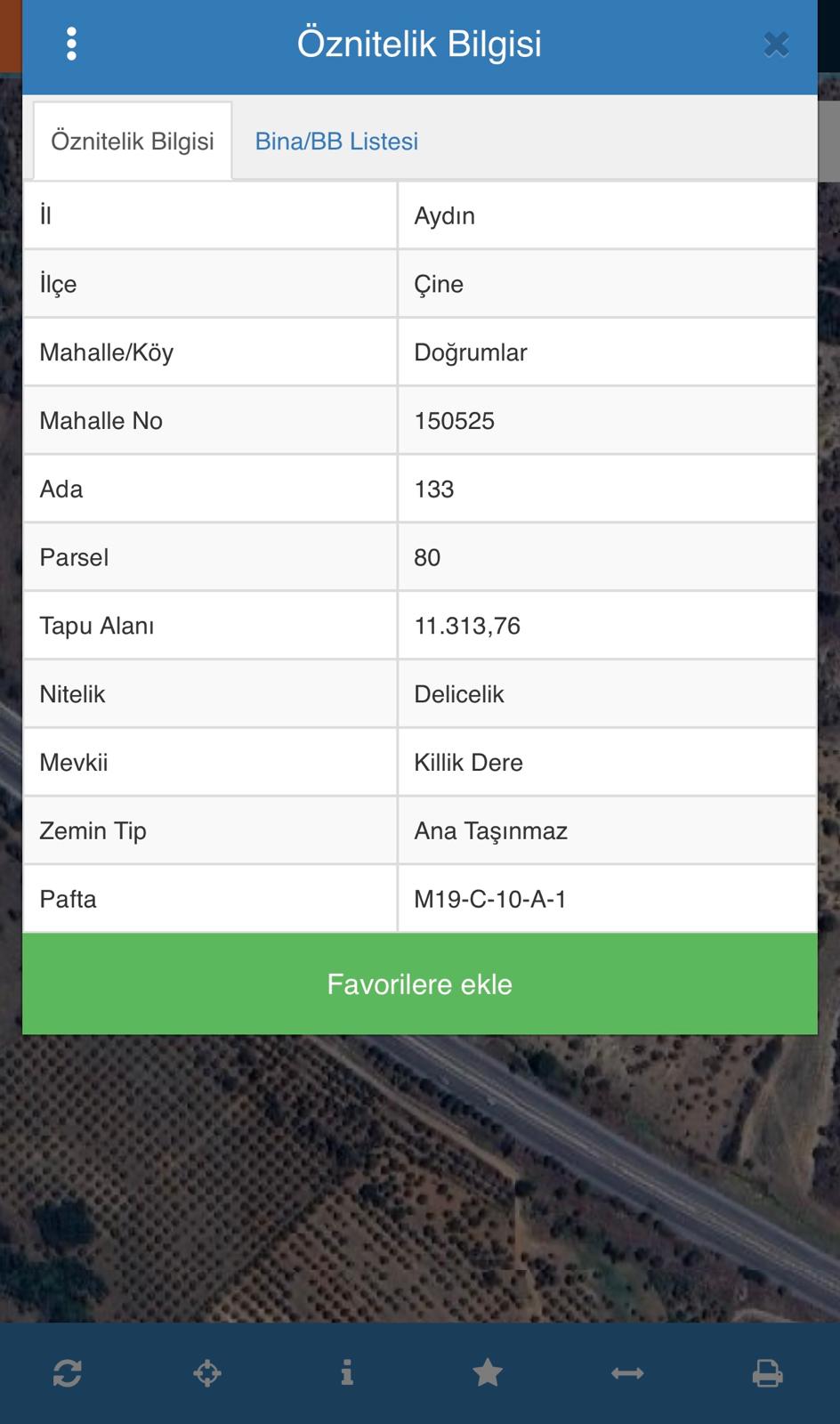The image size is (840, 1424).
Task: Tap the print icon
Action: tap(767, 1373)
